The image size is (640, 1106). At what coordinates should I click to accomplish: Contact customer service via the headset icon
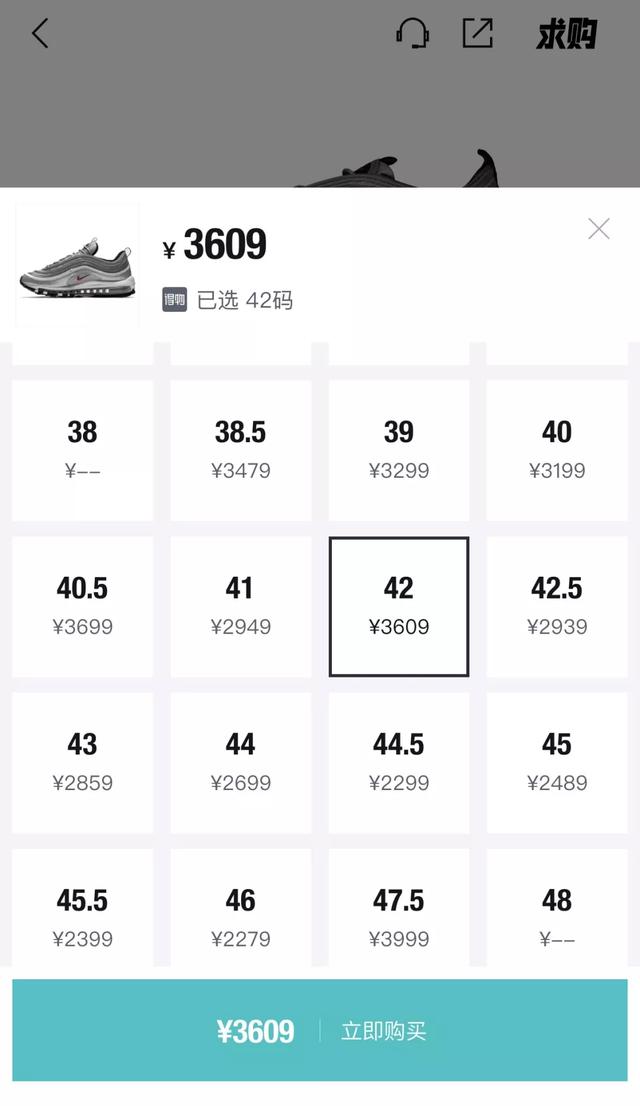[x=412, y=34]
